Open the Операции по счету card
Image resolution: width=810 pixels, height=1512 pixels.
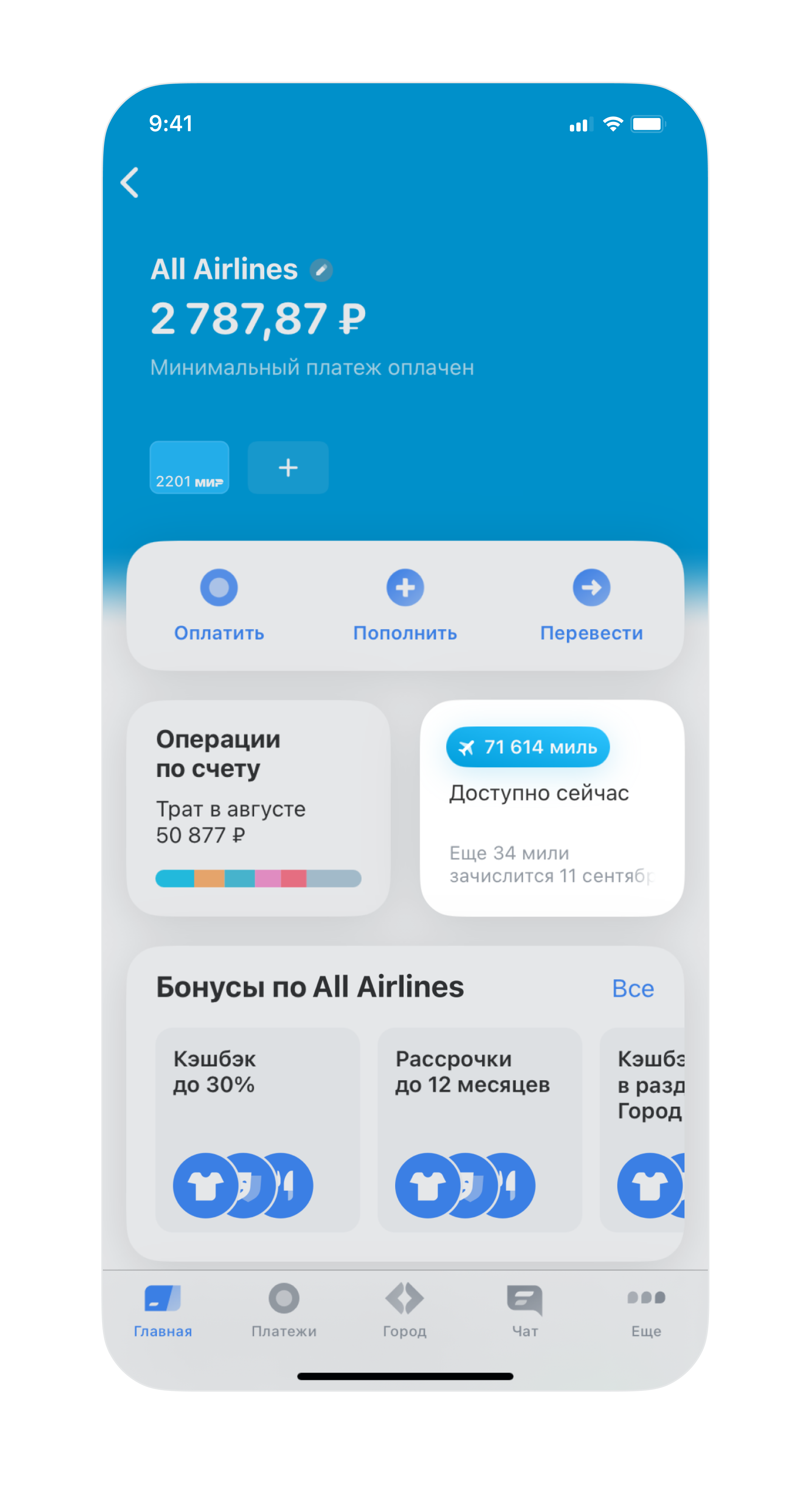click(258, 808)
